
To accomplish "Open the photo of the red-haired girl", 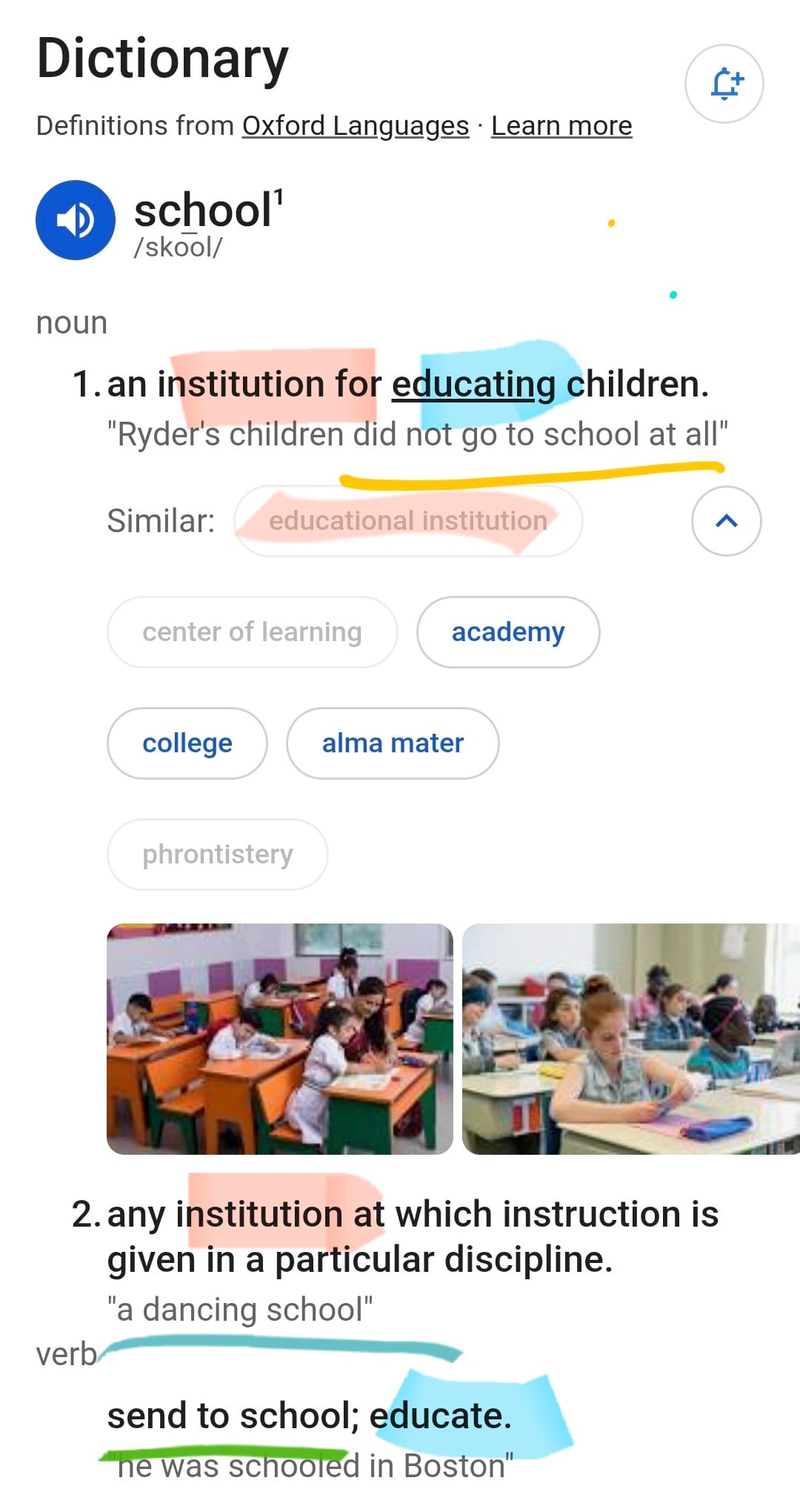I will tap(630, 1038).
